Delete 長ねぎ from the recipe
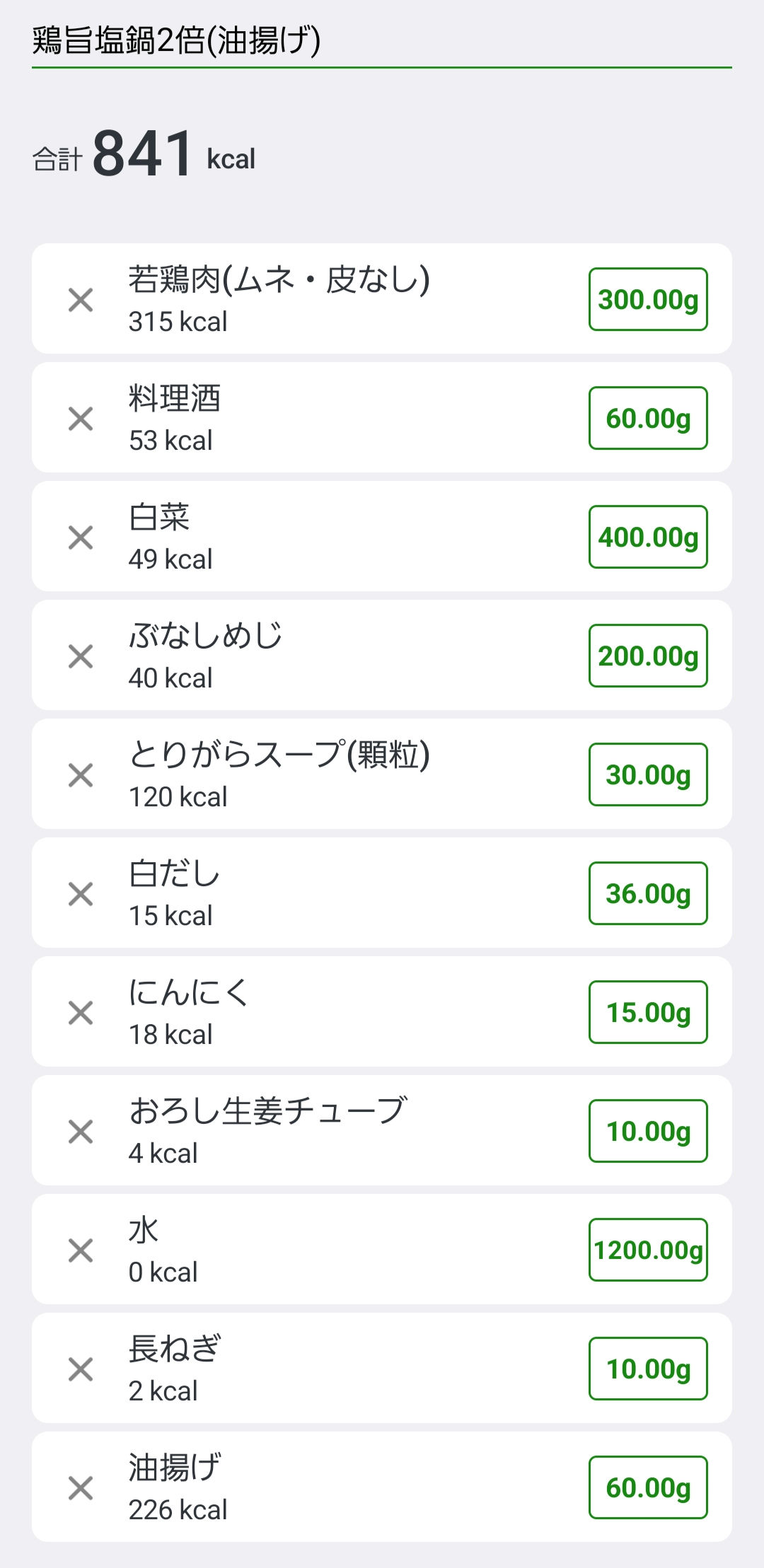 81,1369
